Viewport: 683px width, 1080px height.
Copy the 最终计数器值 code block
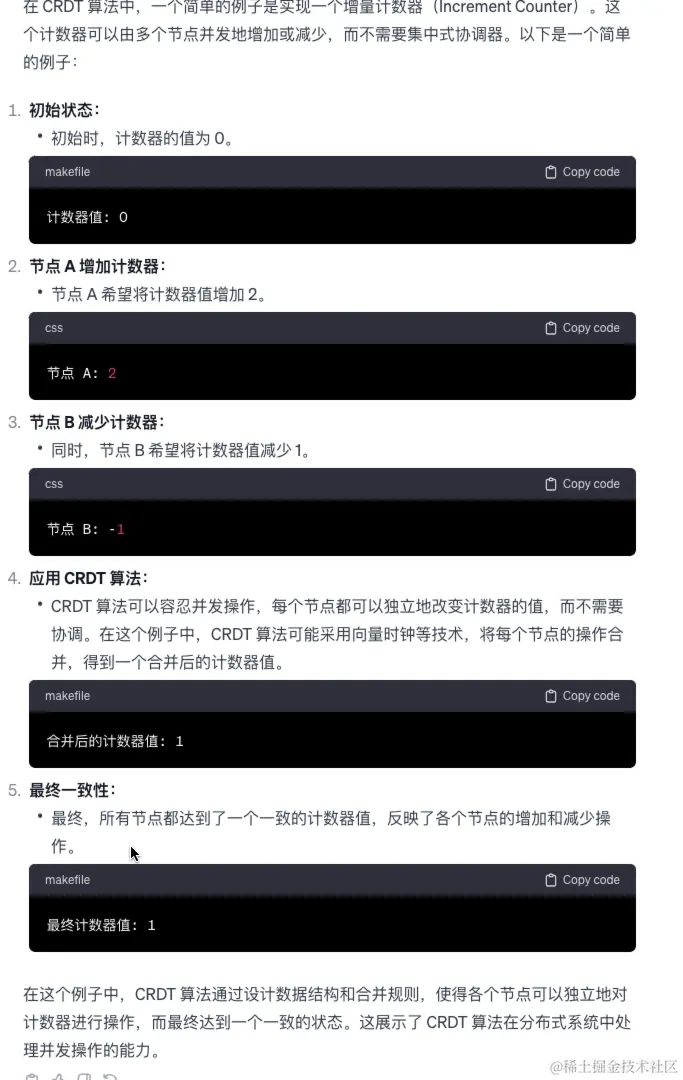pos(582,880)
